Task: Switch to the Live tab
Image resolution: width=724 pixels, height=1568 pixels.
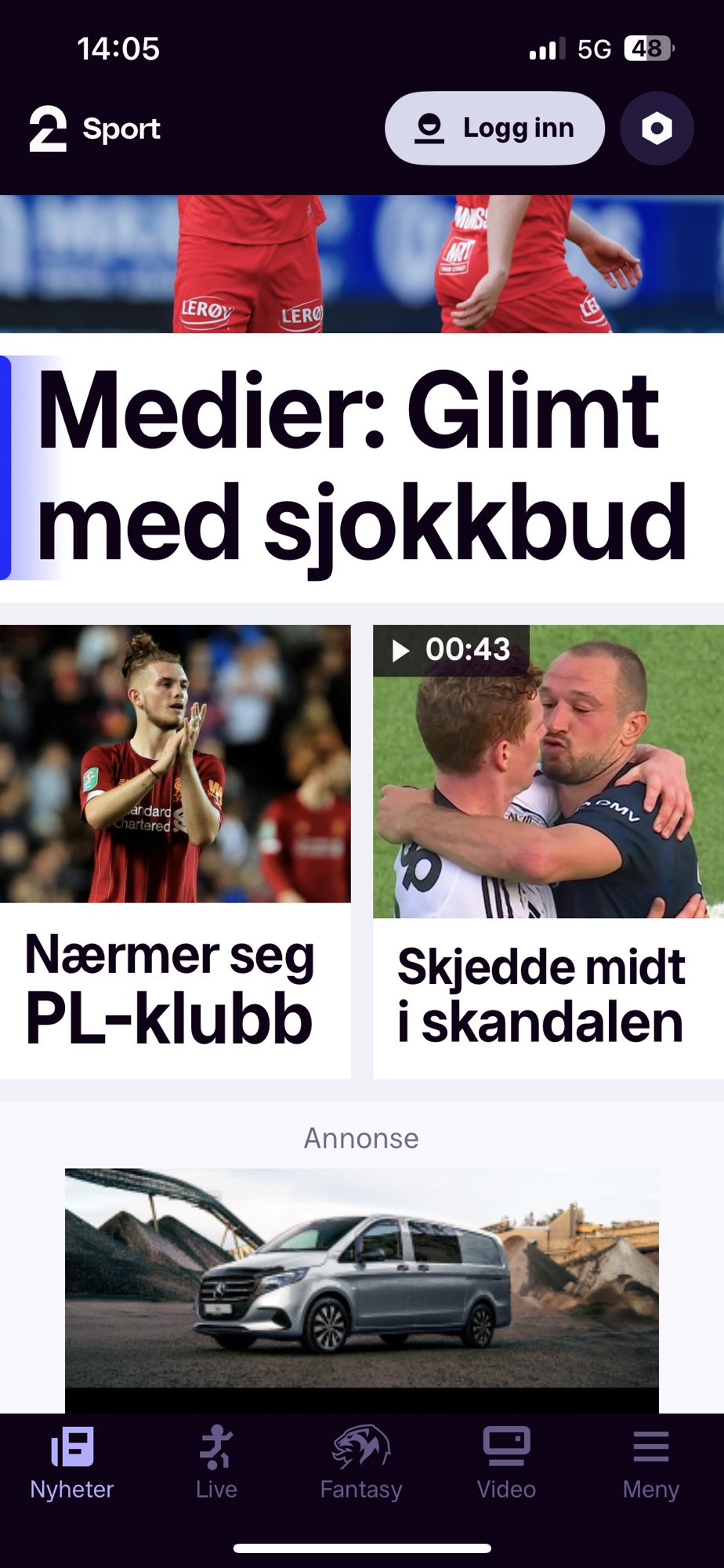Action: coord(216,1463)
